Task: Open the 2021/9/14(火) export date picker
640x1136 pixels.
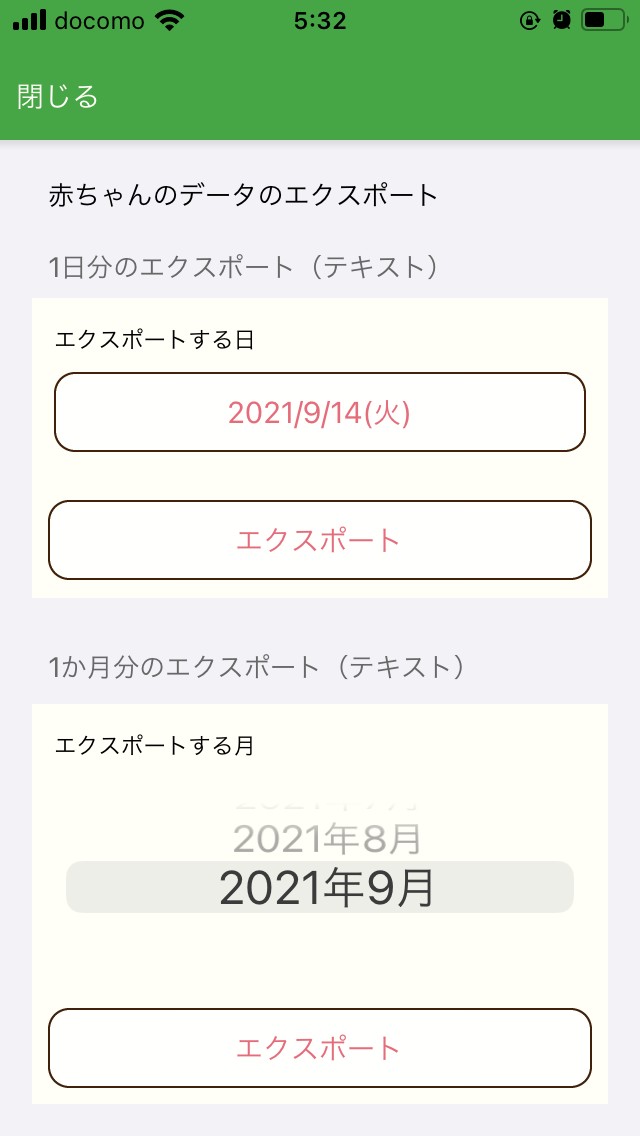Action: tap(320, 412)
